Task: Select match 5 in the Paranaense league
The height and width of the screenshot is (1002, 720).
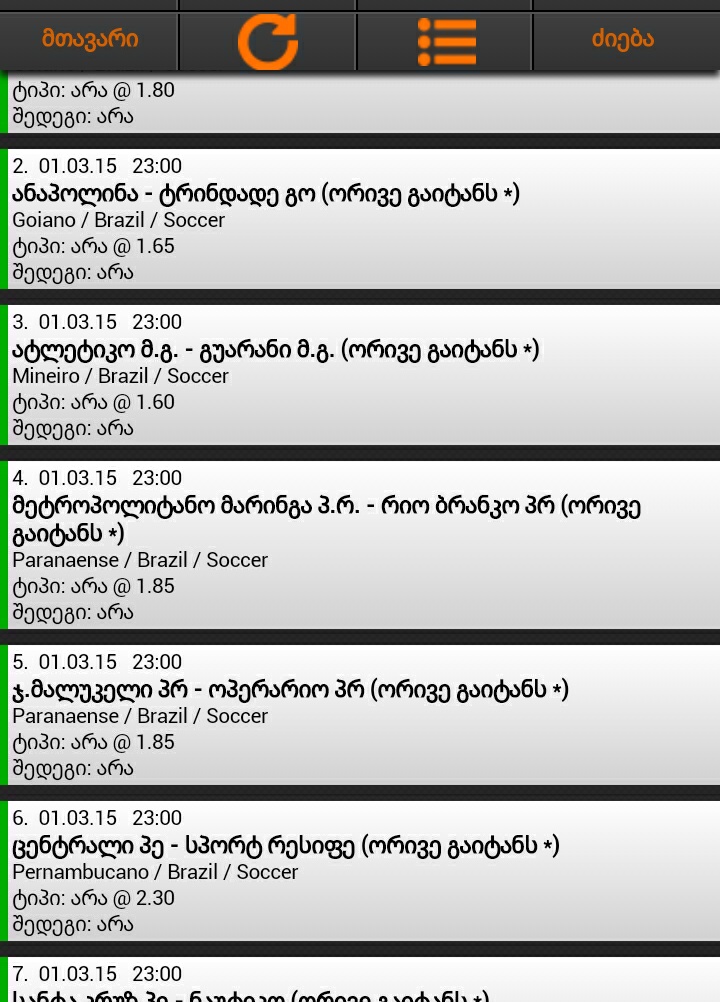Action: coord(360,715)
